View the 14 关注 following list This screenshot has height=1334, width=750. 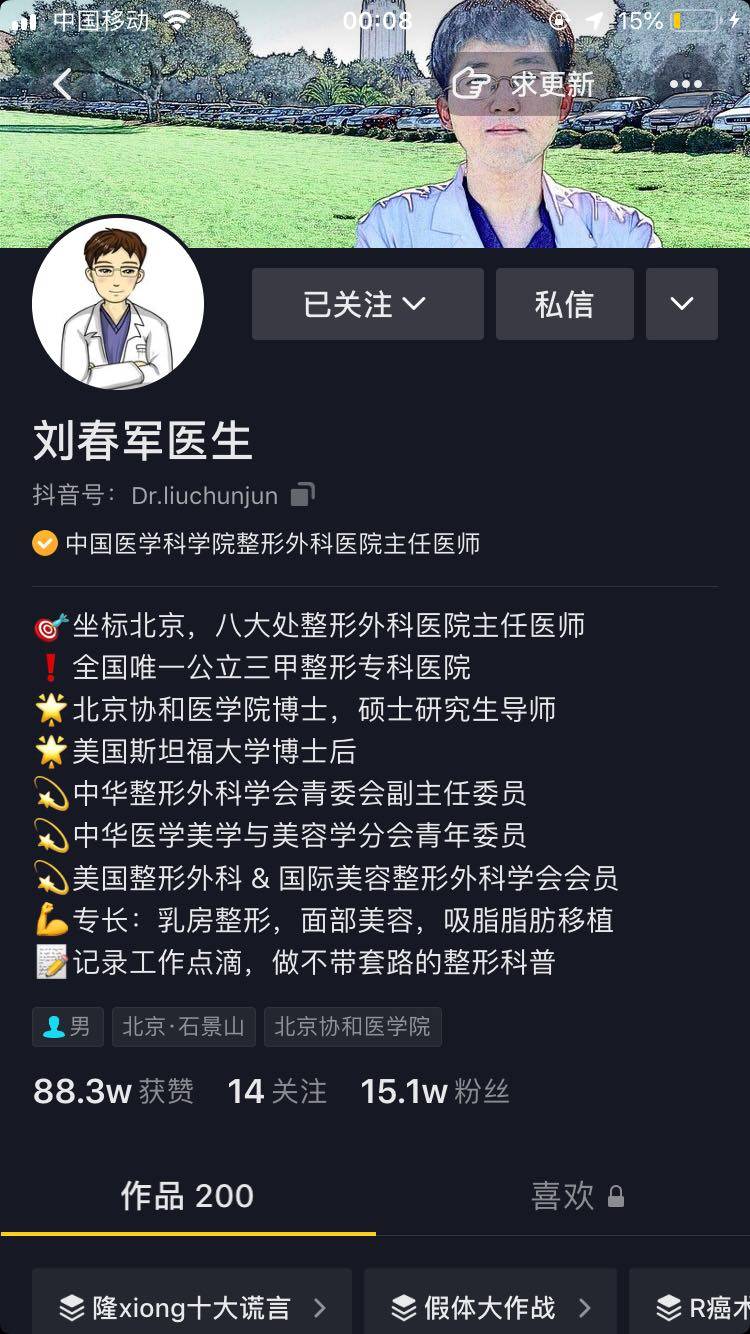pos(277,1091)
